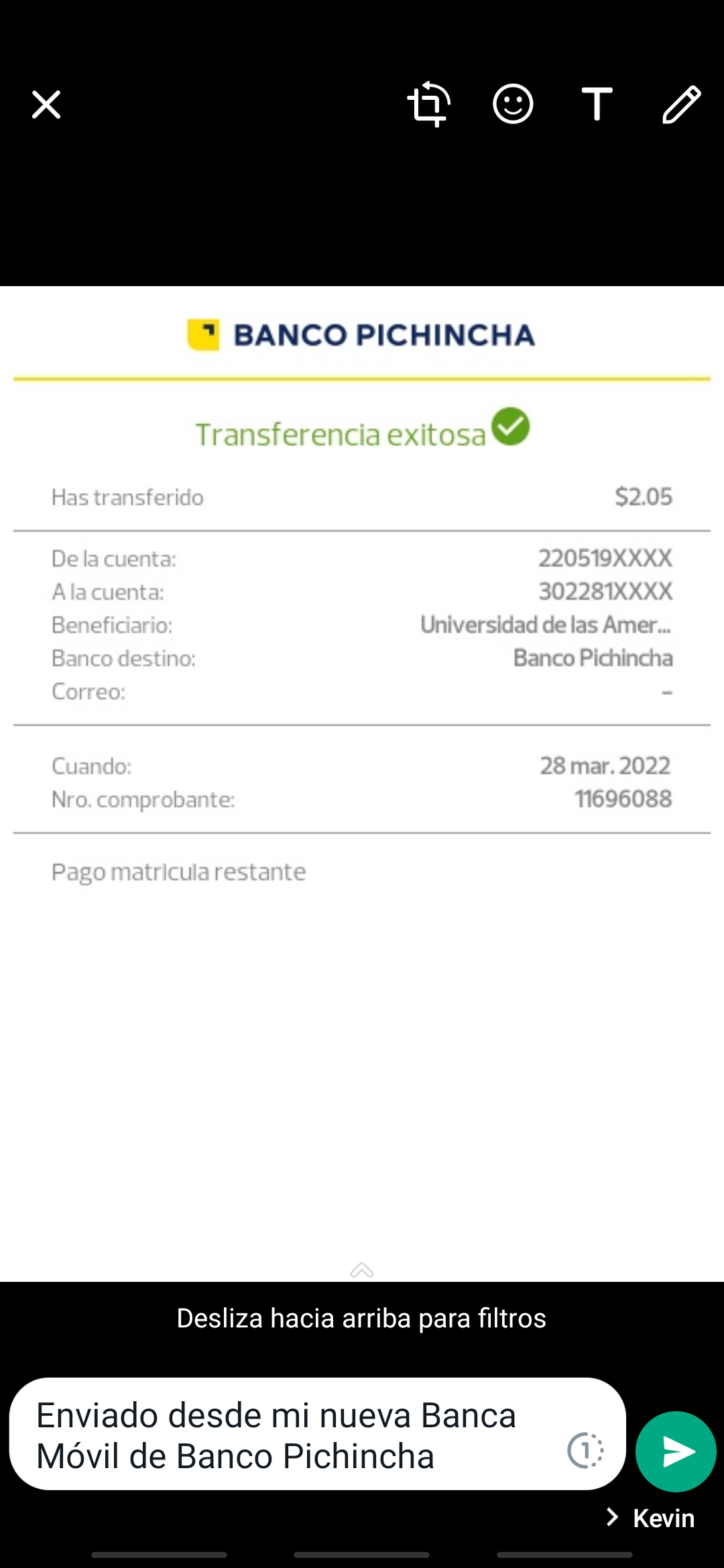Edit the caption text field
The width and height of the screenshot is (724, 1568).
click(282, 1435)
